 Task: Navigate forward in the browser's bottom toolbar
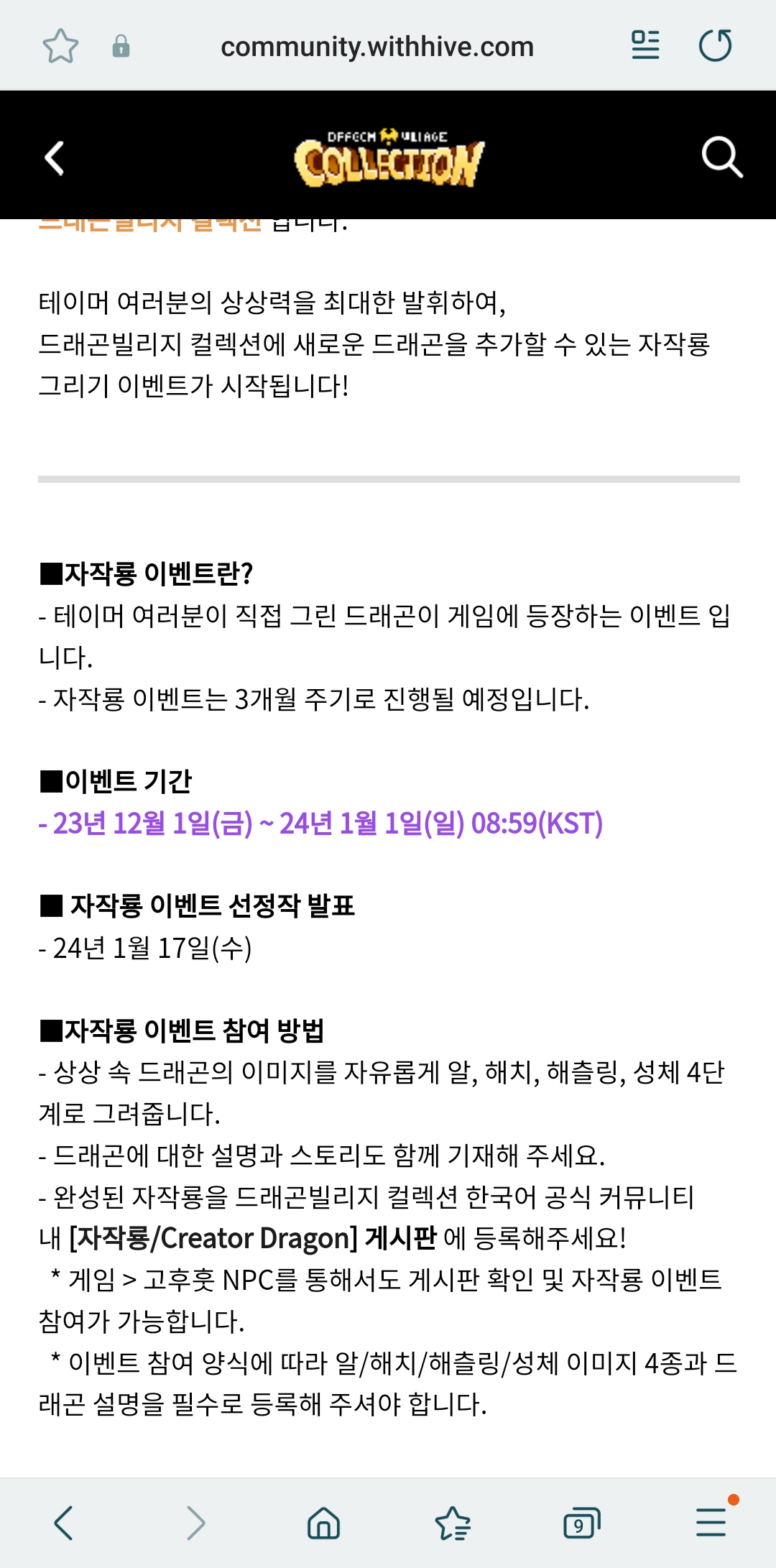195,1522
